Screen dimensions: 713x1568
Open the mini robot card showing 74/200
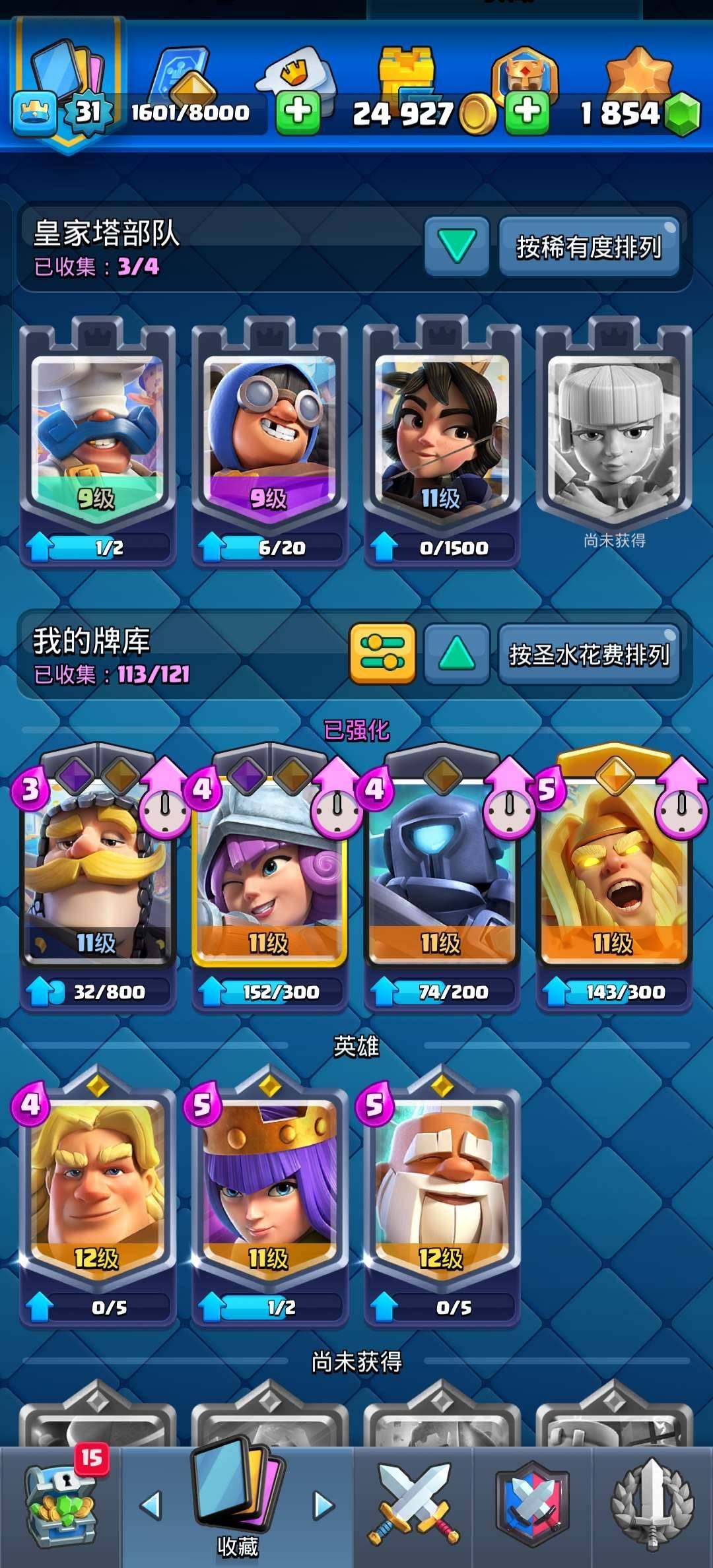(442, 871)
